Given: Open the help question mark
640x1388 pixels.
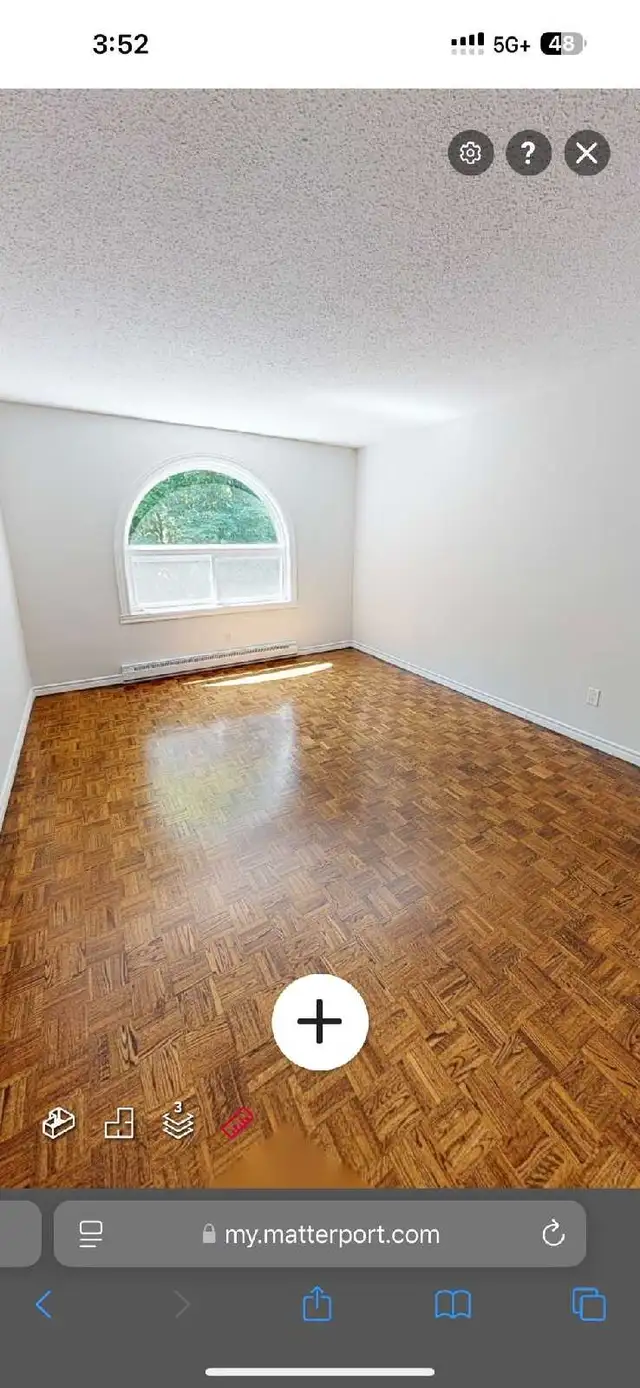Looking at the screenshot, I should pos(528,153).
